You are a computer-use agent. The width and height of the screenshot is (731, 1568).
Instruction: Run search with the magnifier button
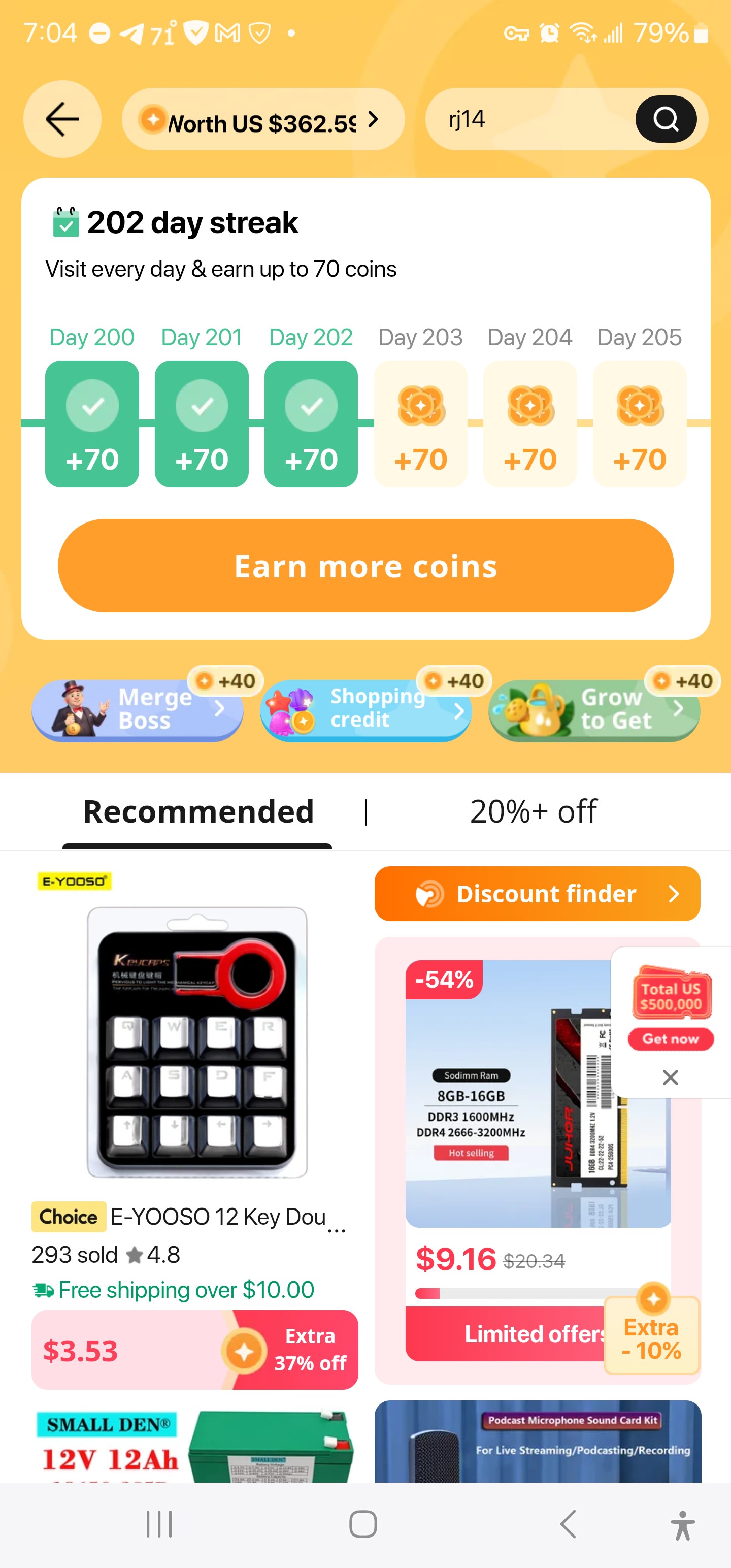click(x=666, y=119)
